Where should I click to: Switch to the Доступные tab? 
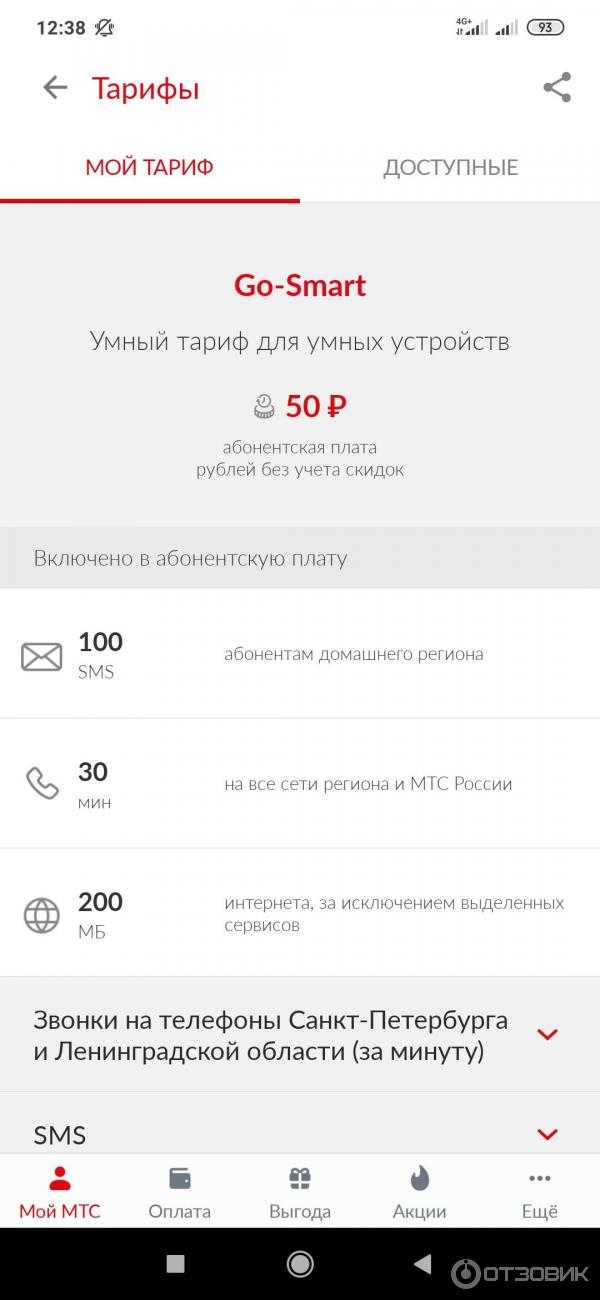point(450,167)
